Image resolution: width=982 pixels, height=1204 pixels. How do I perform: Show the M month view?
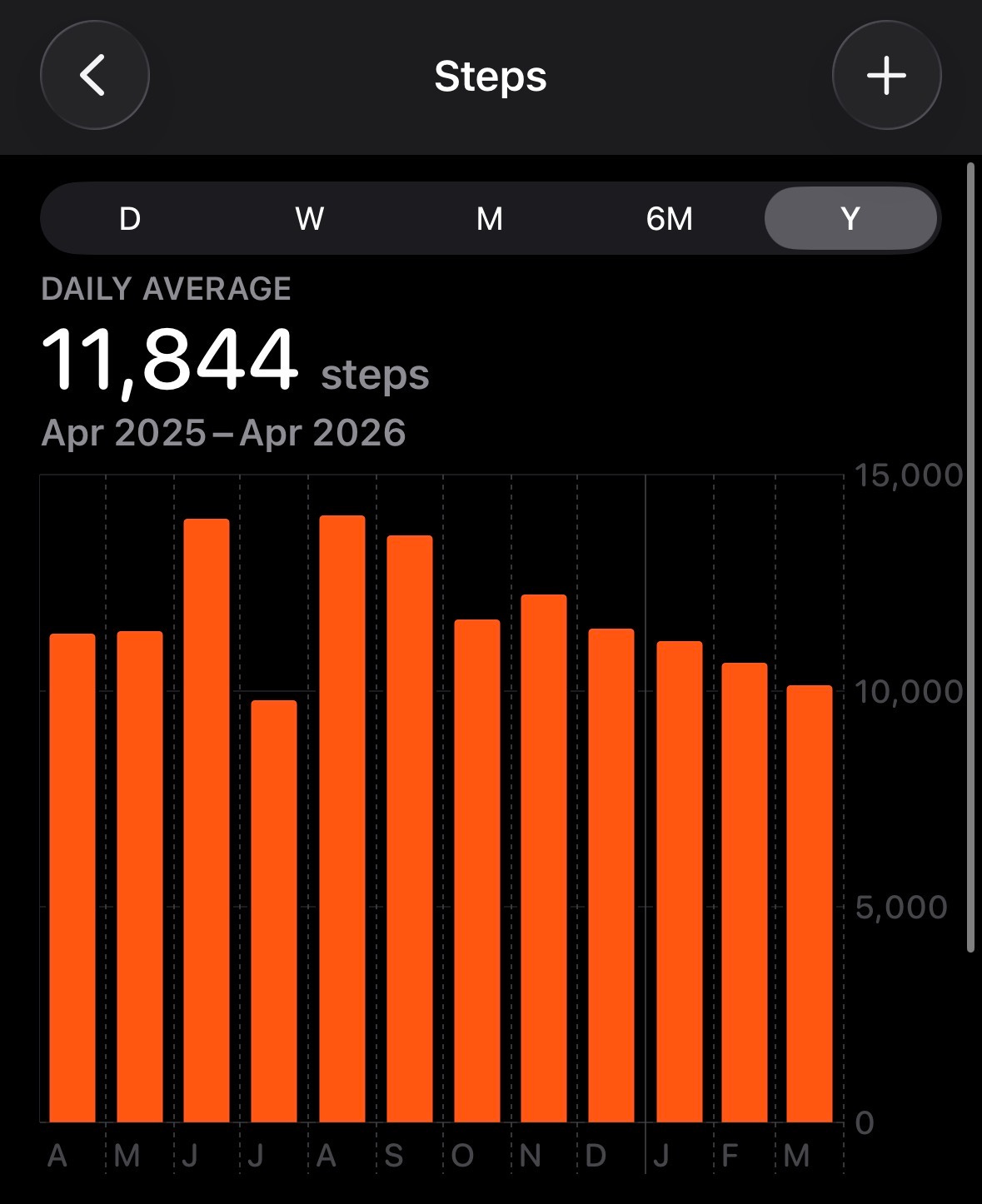click(489, 219)
